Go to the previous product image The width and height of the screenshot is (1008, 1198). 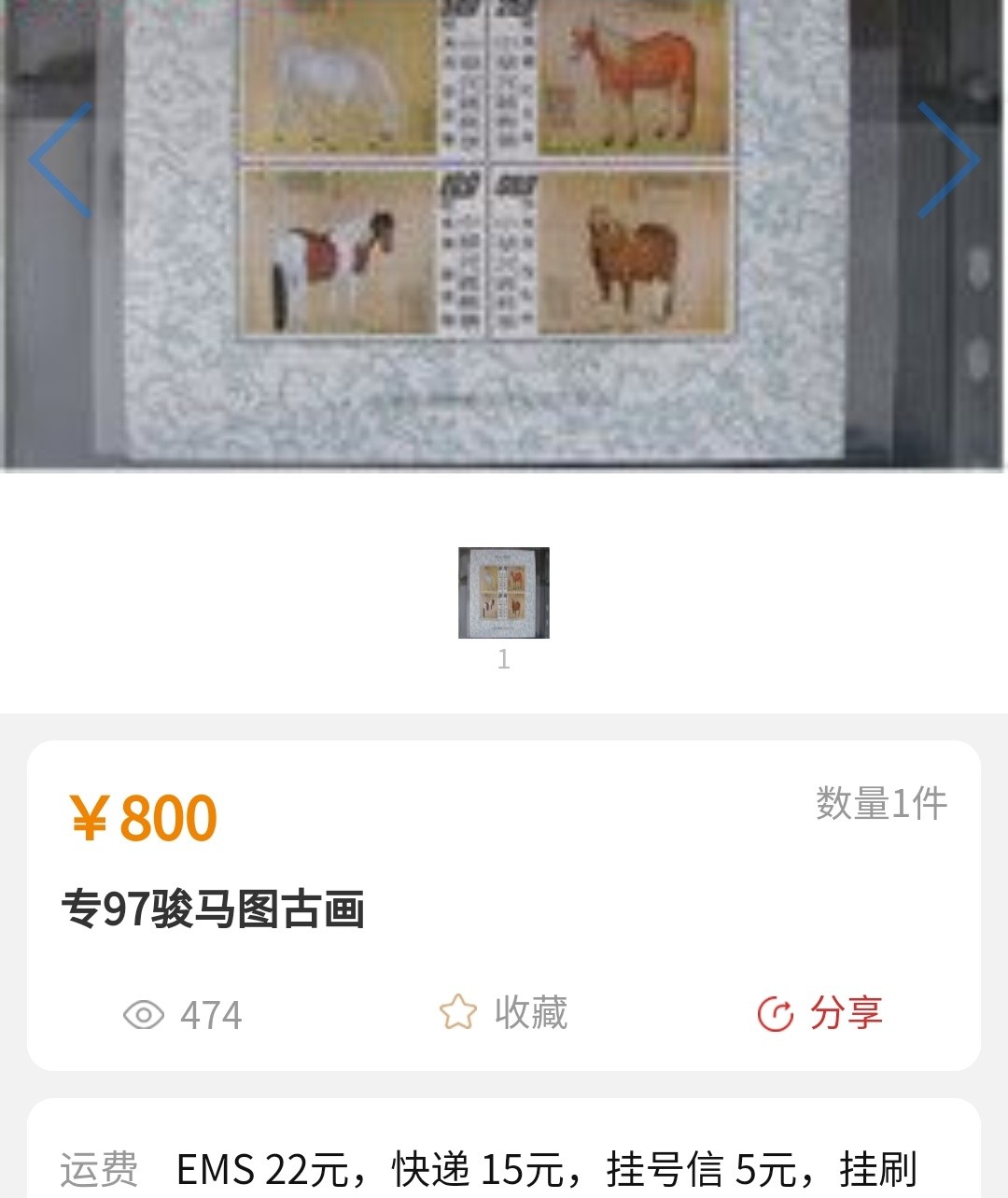(61, 161)
